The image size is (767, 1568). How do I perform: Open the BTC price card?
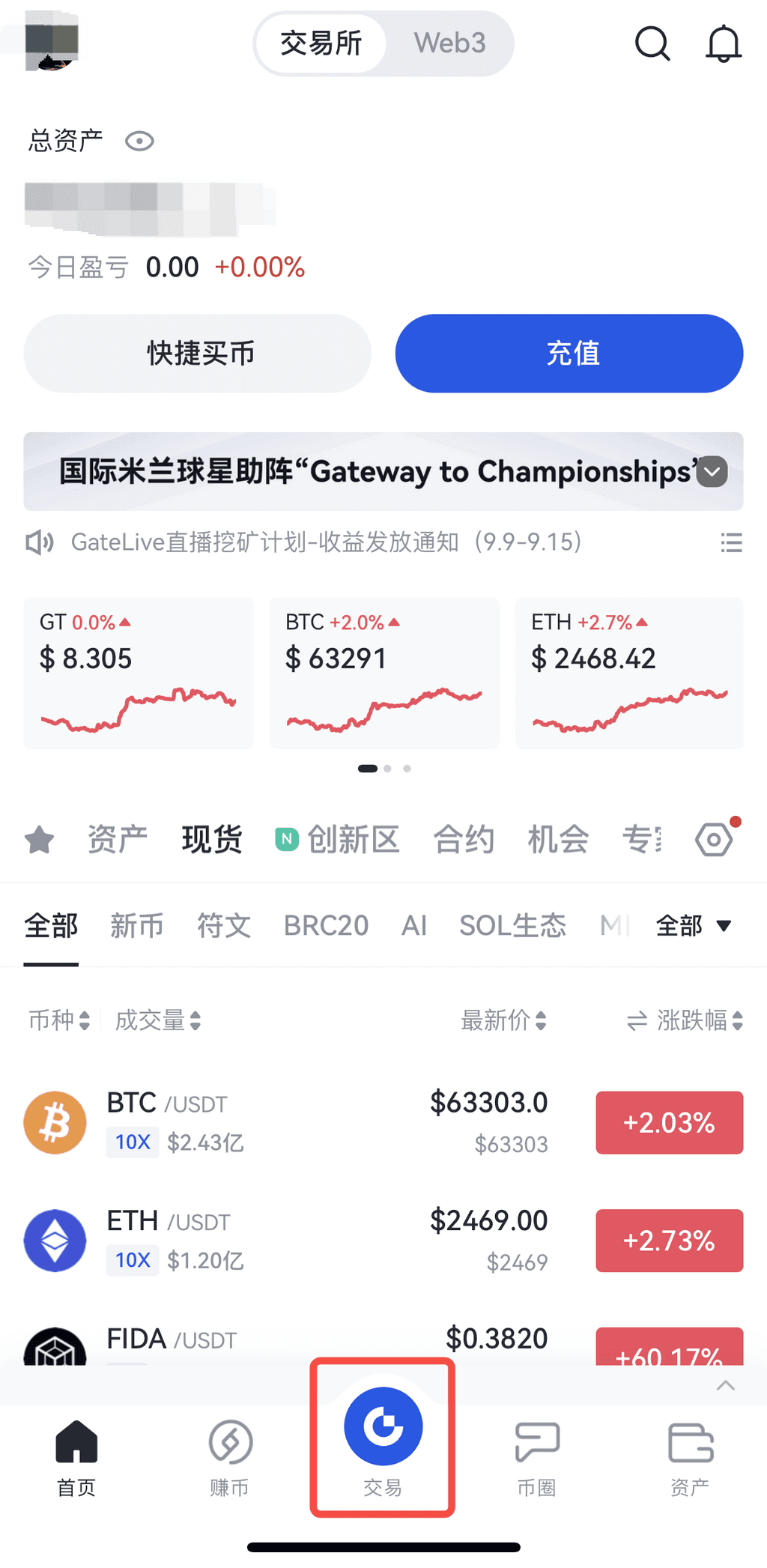383,673
